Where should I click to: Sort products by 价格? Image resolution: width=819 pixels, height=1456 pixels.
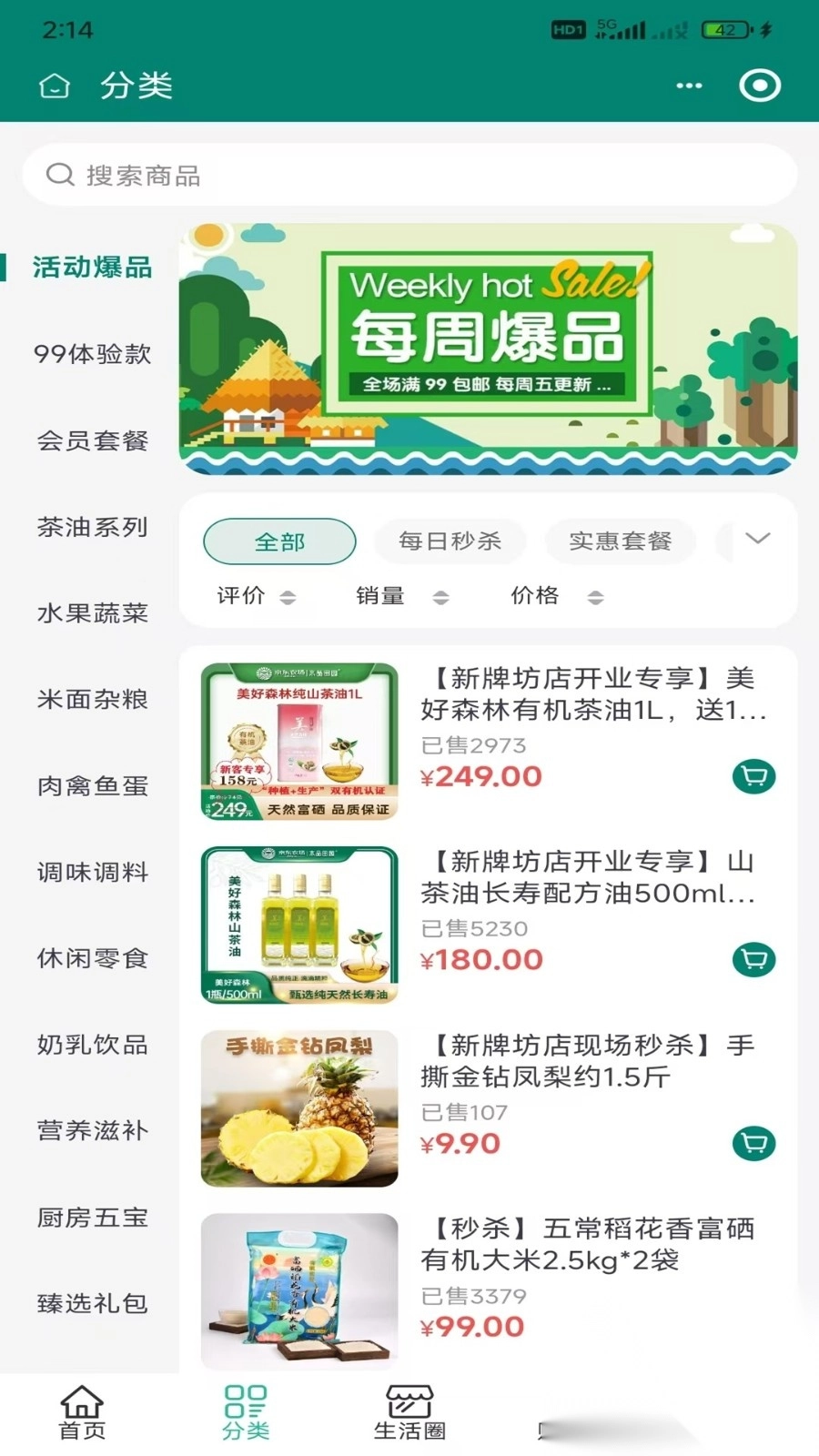556,596
